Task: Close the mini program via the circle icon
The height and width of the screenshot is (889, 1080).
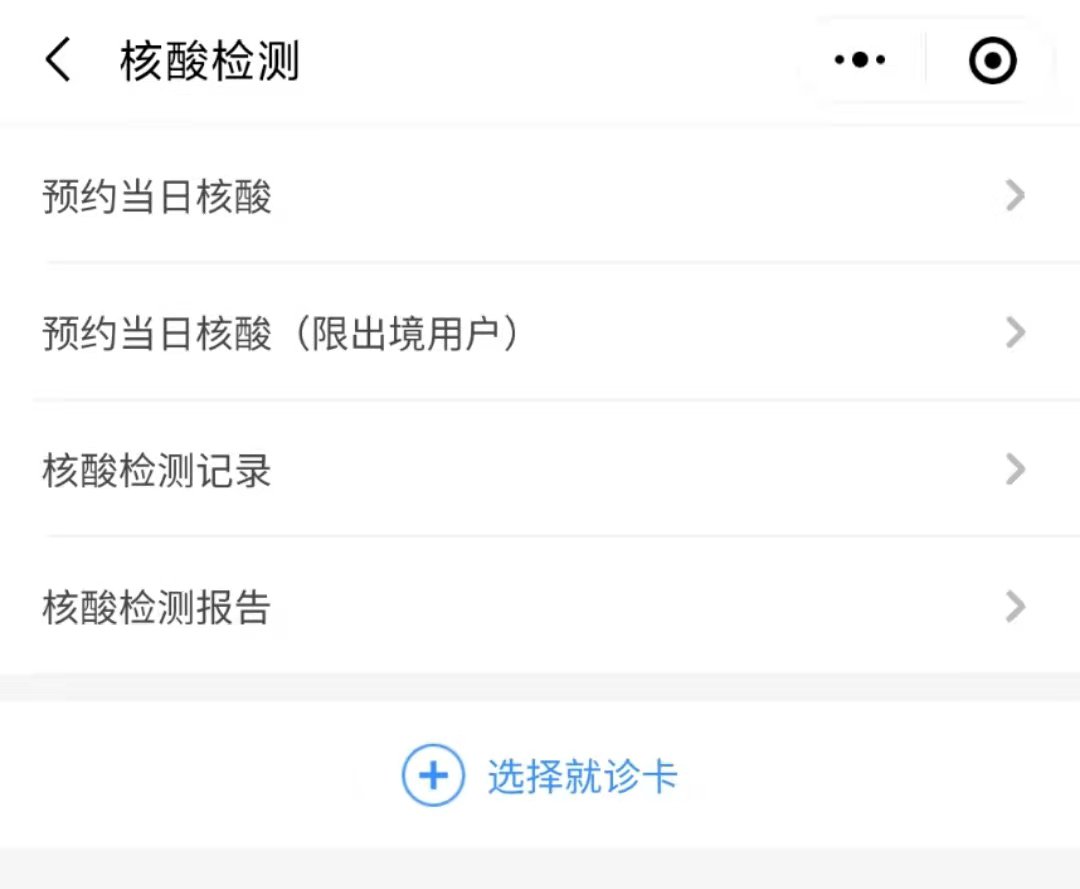Action: (x=992, y=61)
